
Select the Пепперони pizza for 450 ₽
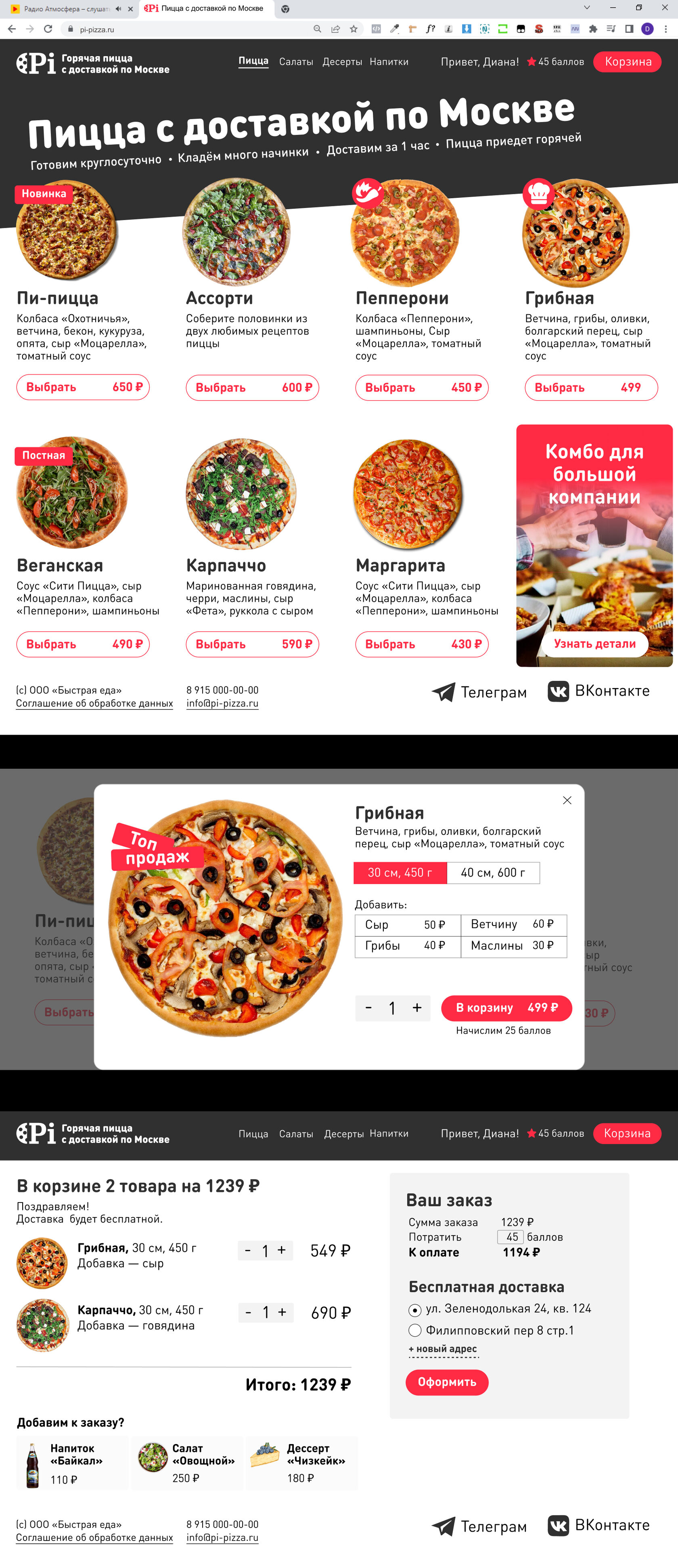pos(422,388)
